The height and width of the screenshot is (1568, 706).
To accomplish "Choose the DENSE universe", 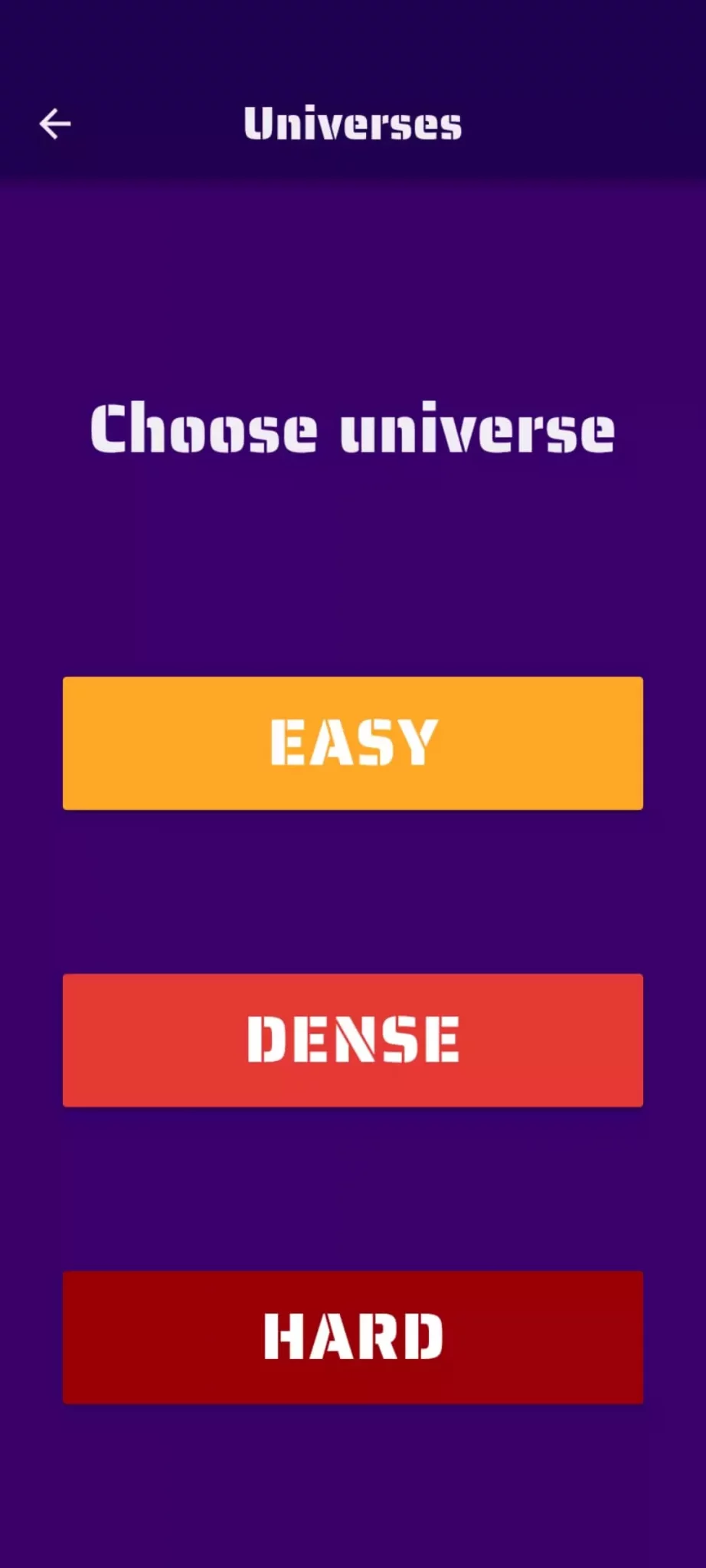I will click(353, 1040).
